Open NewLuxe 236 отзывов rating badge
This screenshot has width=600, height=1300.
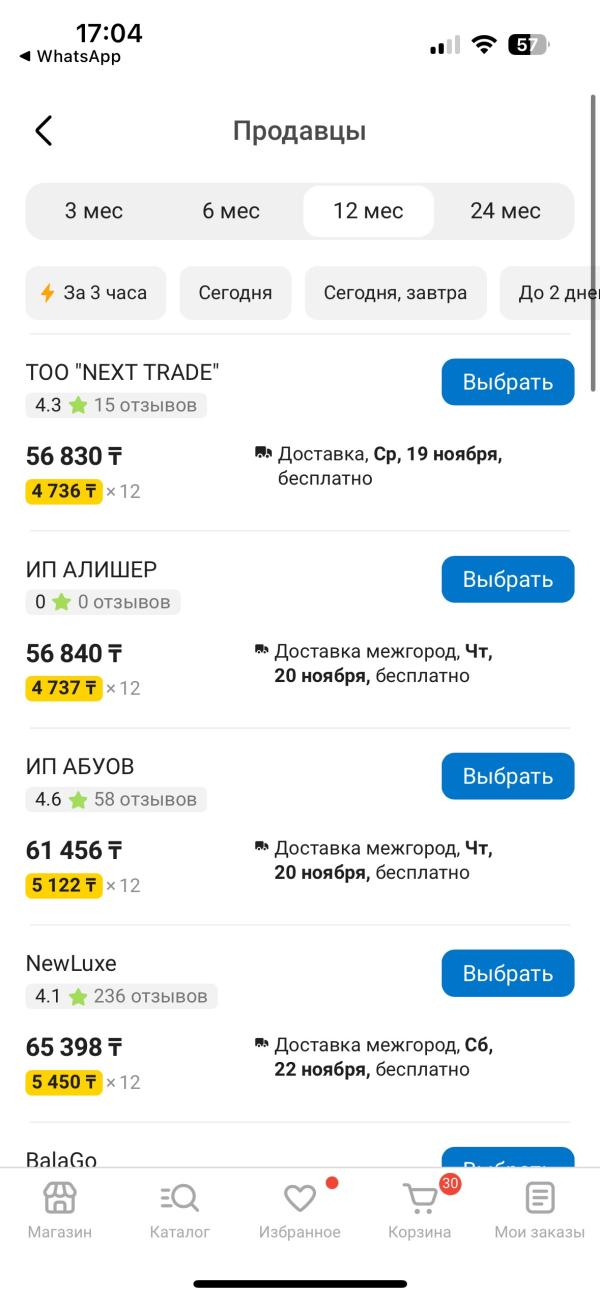pos(121,996)
